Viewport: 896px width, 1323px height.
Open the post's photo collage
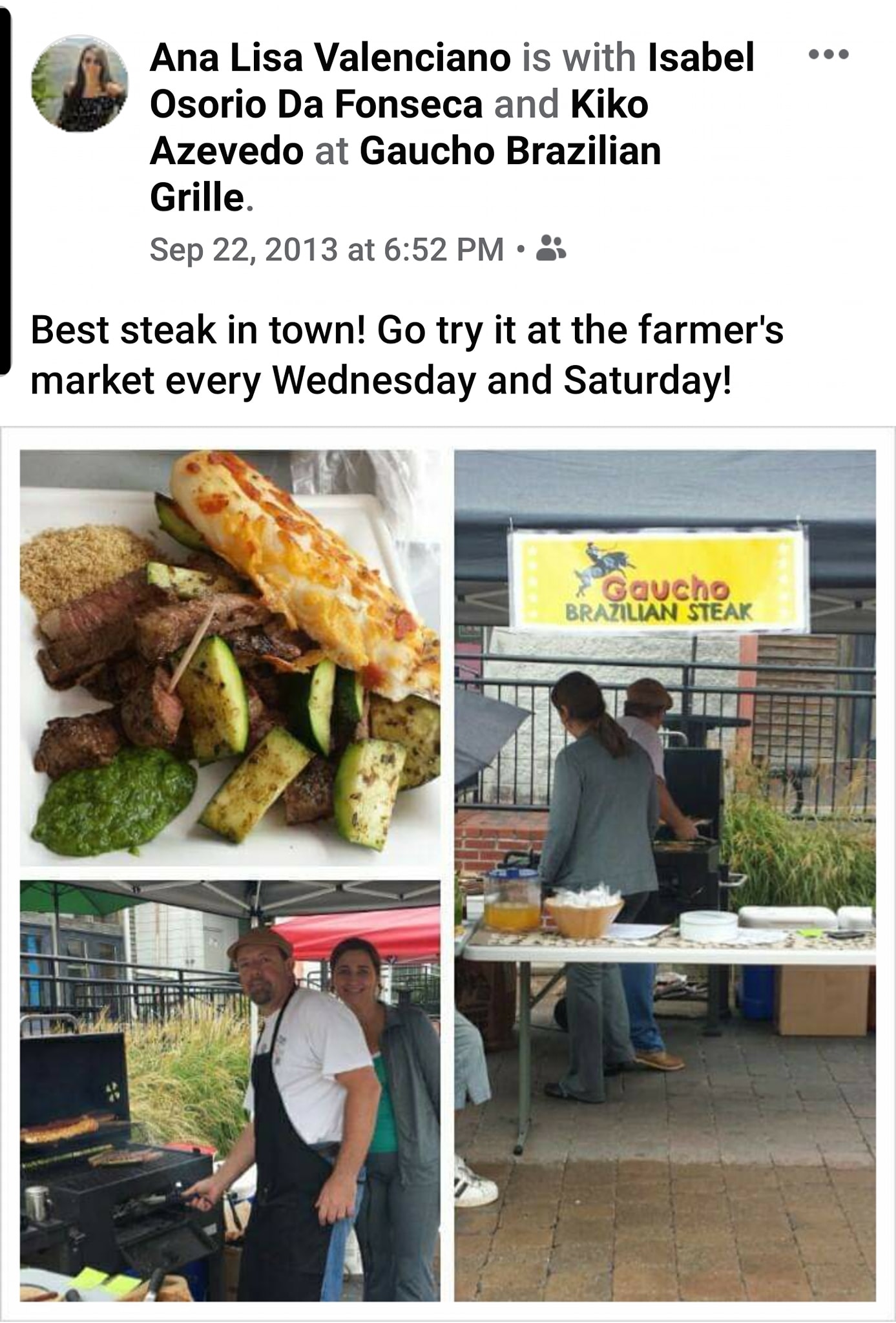(448, 875)
